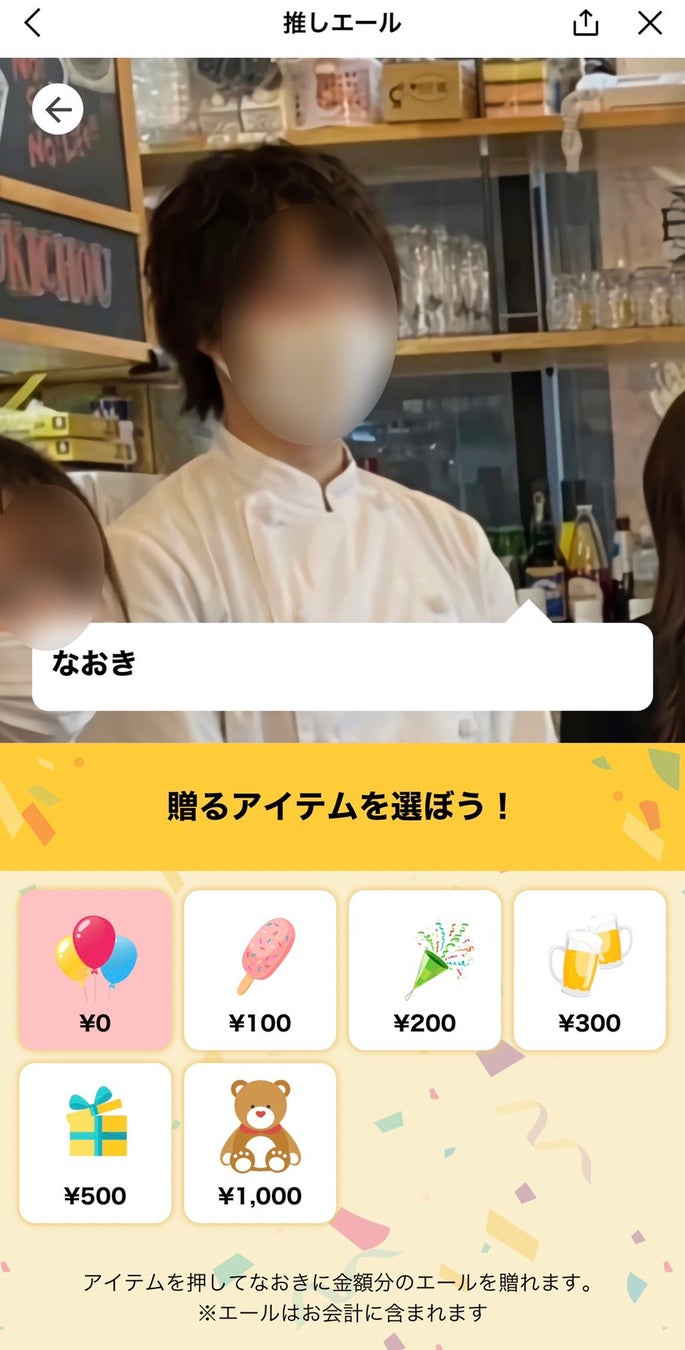
Task: Choose the ¥1,000 teddy bear item
Action: pyautogui.click(x=260, y=1142)
